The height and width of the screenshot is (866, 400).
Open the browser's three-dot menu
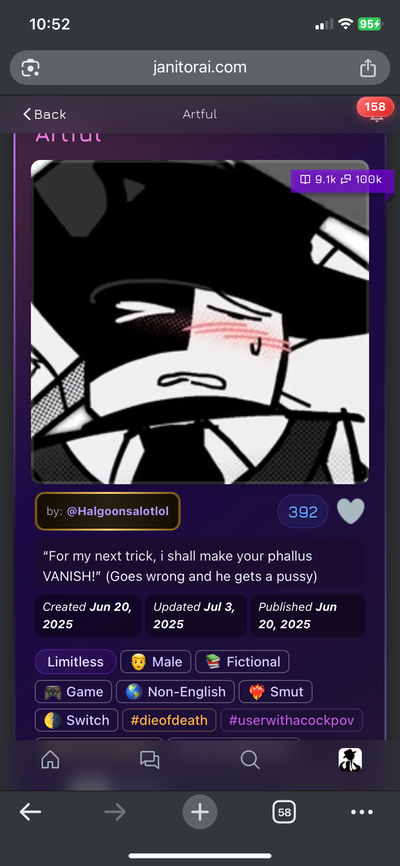(362, 812)
